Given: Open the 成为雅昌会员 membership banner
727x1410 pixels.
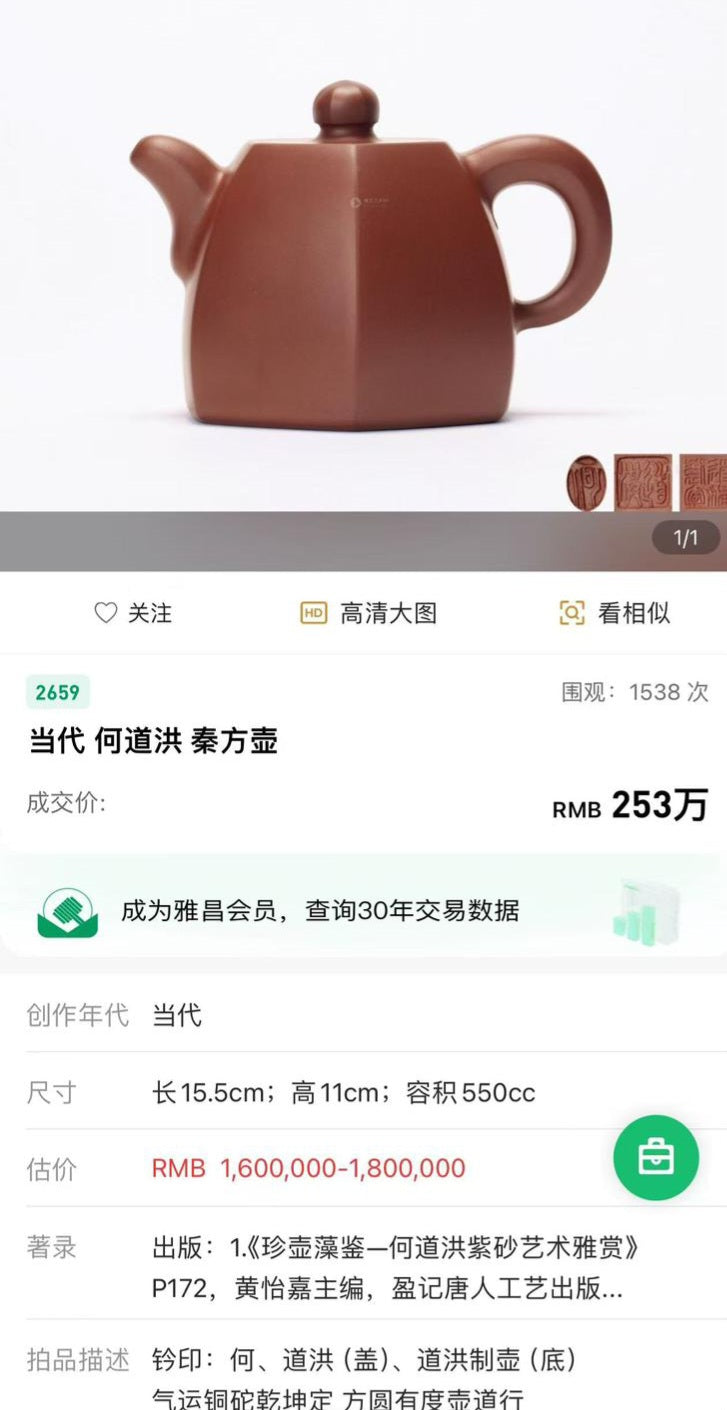Looking at the screenshot, I should tap(320, 910).
